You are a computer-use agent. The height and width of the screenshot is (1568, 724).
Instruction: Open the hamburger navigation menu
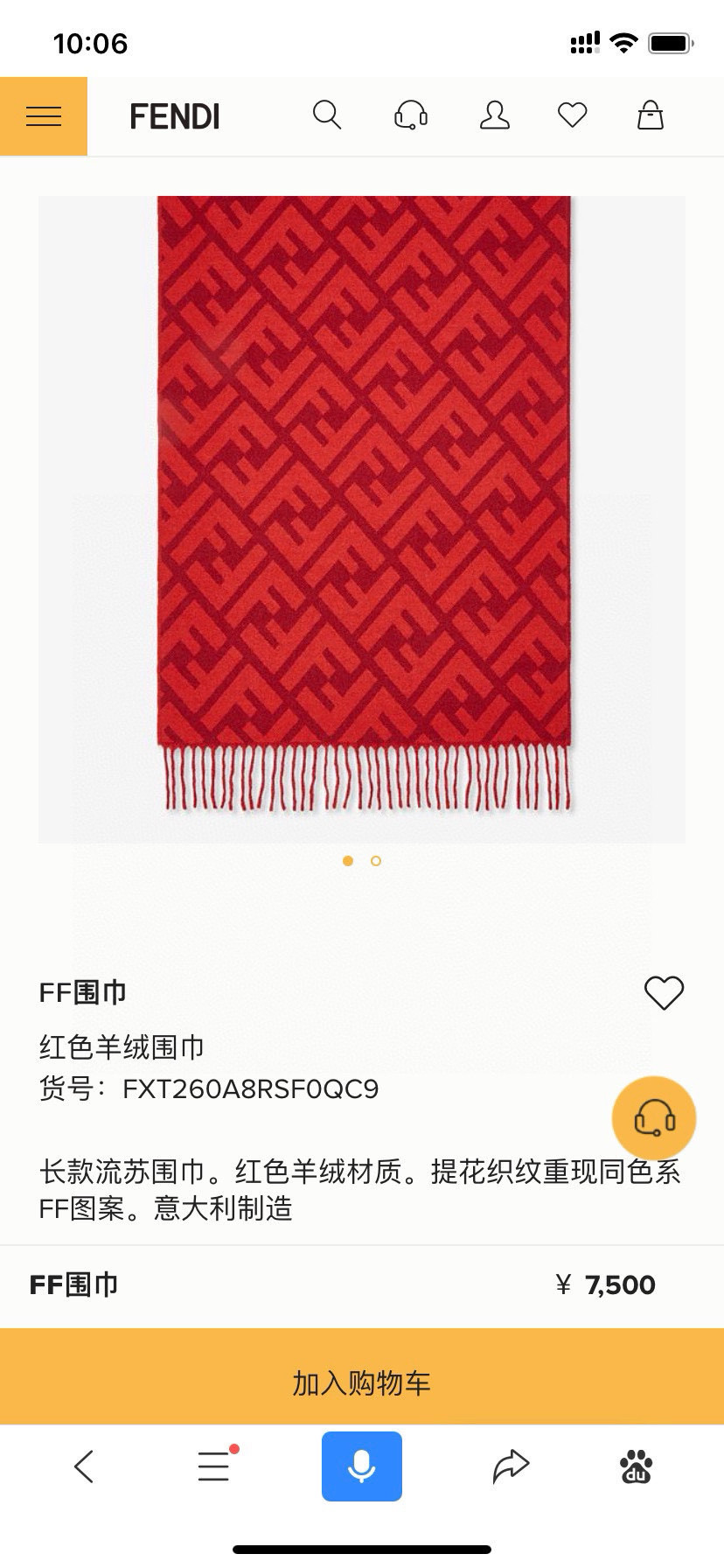(x=44, y=115)
